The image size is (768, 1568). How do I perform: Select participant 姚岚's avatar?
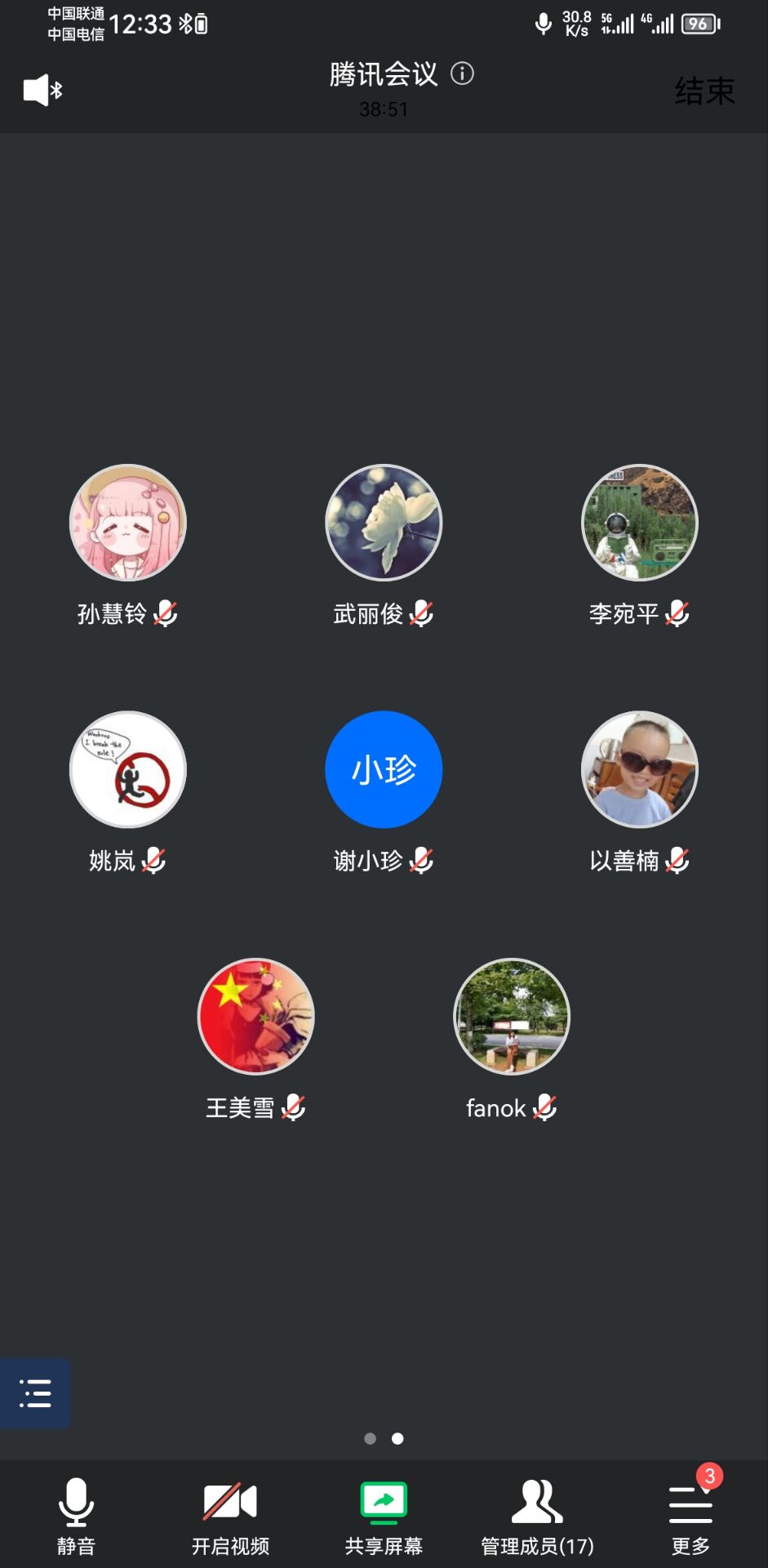[x=128, y=769]
